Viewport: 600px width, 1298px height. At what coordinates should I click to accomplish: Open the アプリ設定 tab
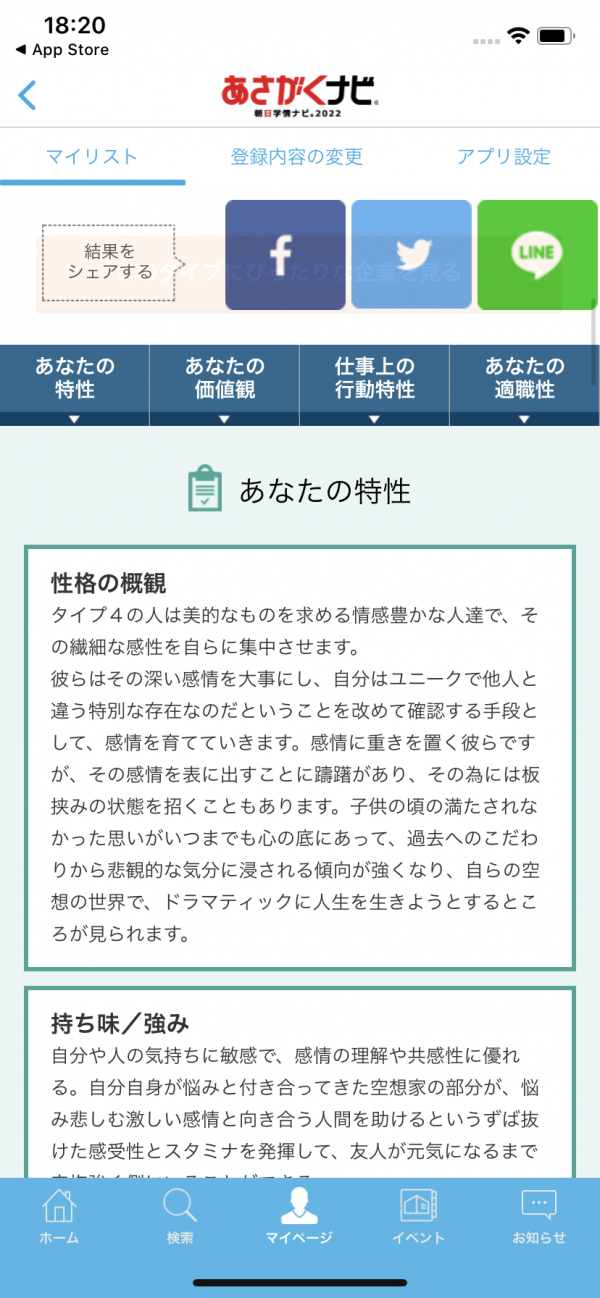pos(503,157)
